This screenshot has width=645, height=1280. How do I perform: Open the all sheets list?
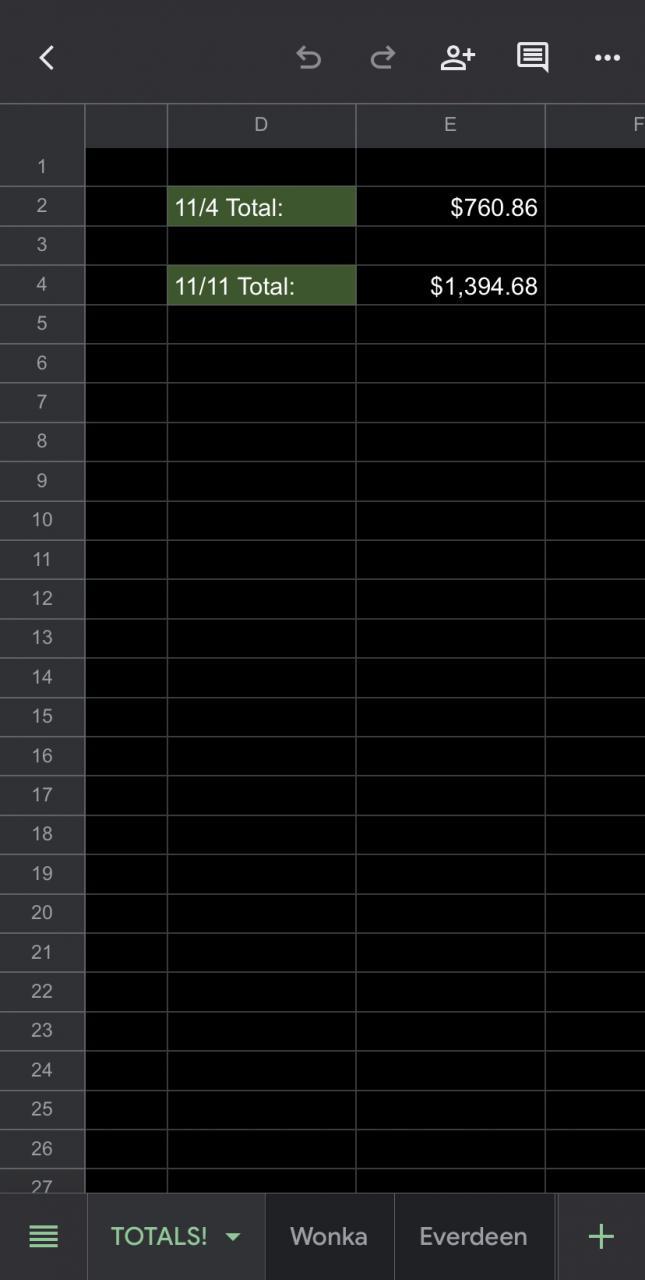coord(43,1237)
